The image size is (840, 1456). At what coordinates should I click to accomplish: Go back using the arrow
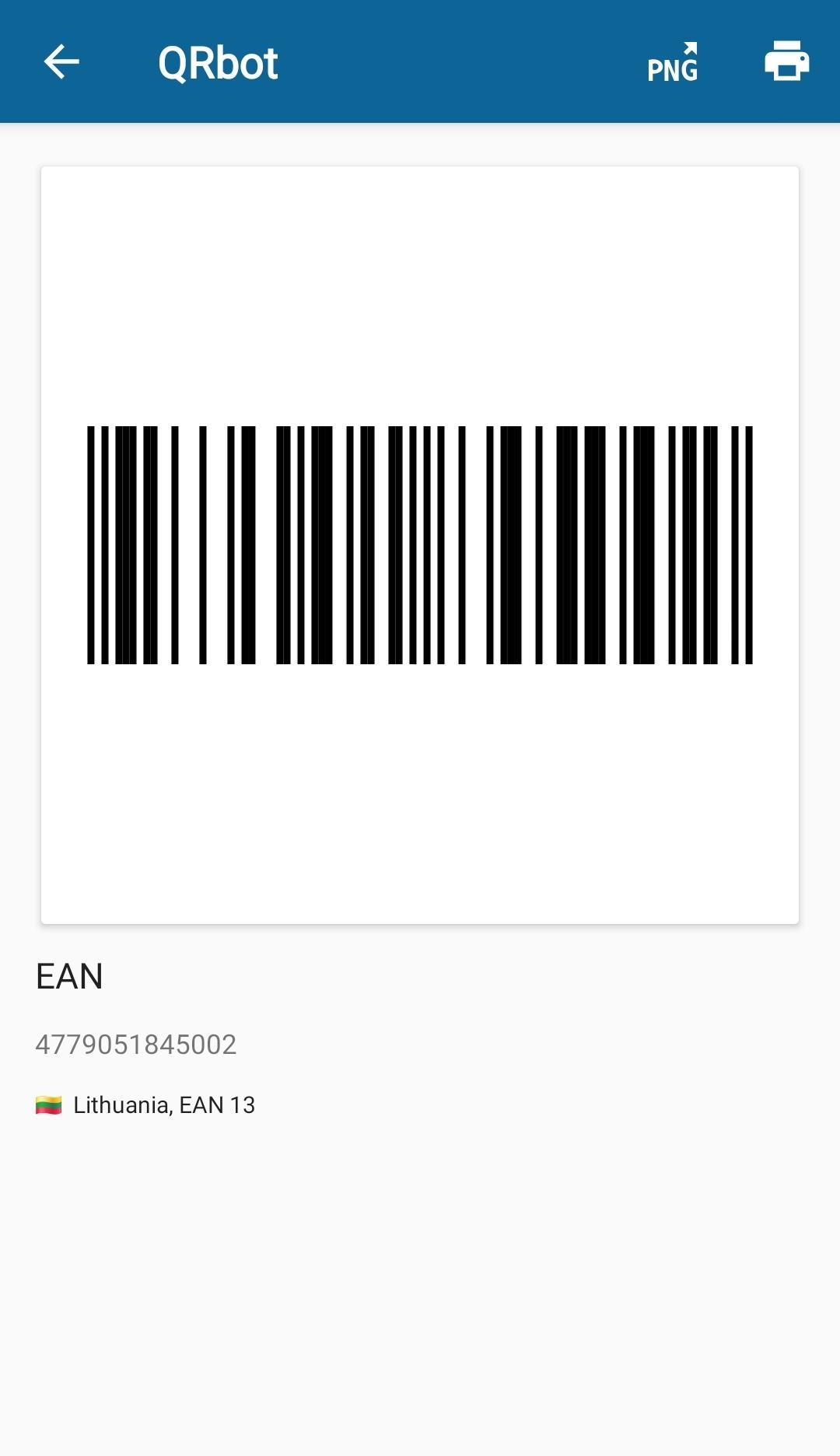(x=61, y=61)
